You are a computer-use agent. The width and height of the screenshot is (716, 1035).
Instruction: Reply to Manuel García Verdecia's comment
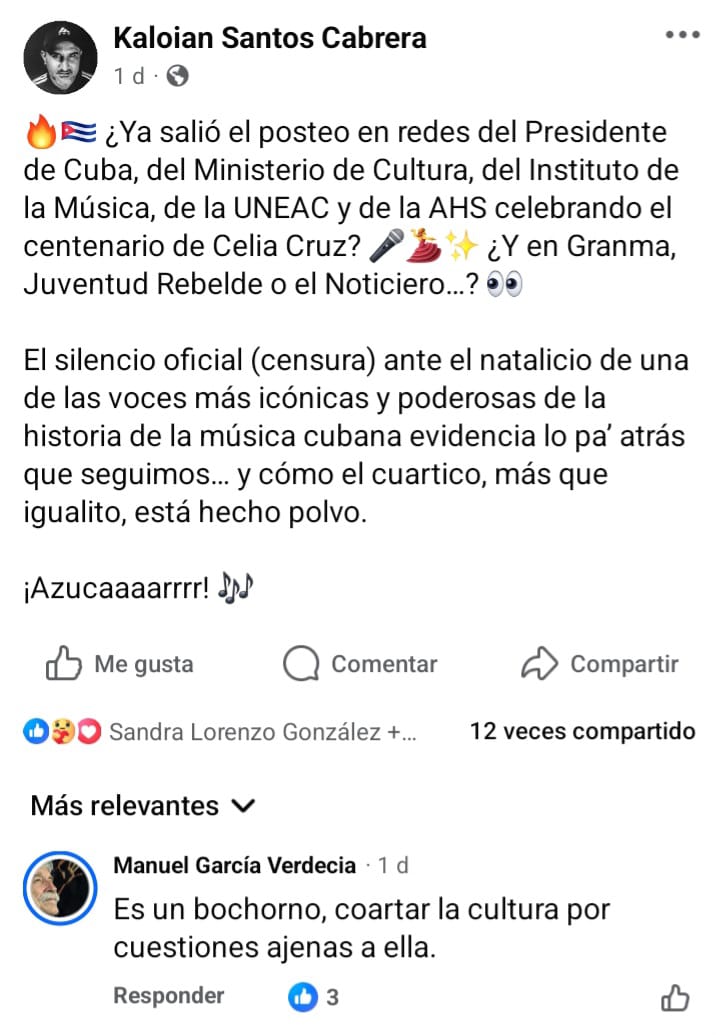[169, 996]
